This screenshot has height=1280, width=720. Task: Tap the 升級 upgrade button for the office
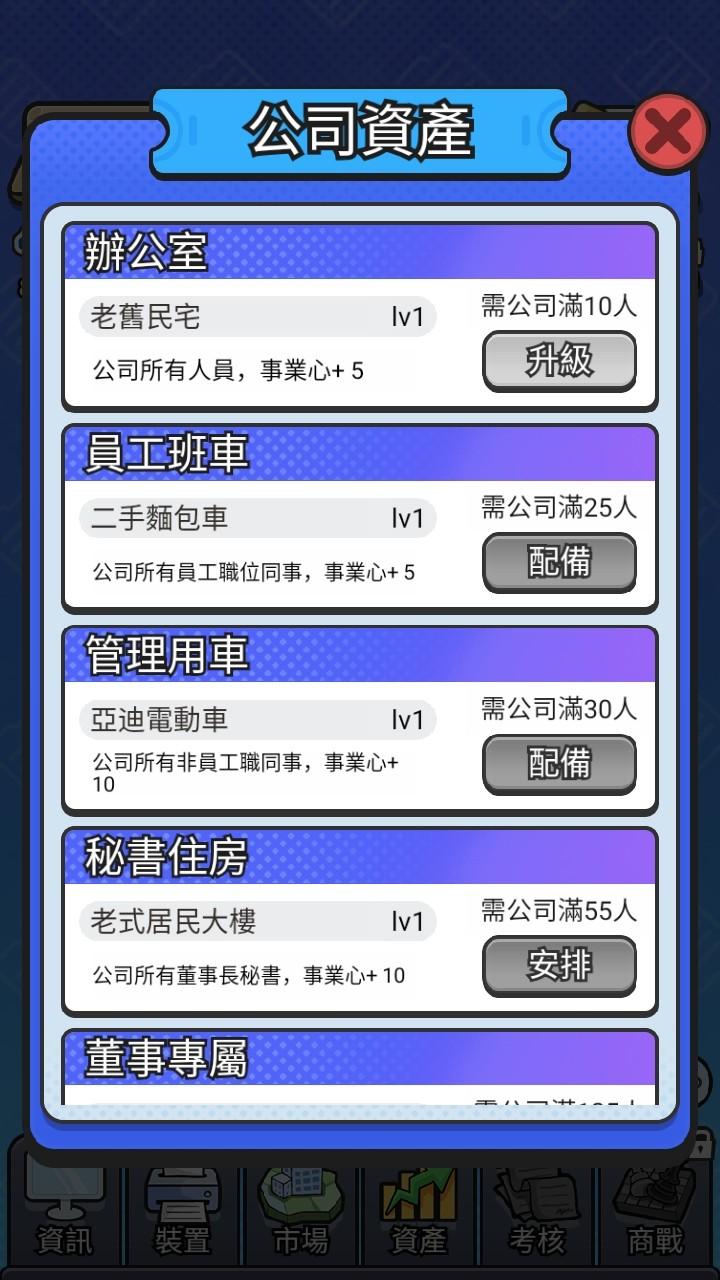(559, 360)
